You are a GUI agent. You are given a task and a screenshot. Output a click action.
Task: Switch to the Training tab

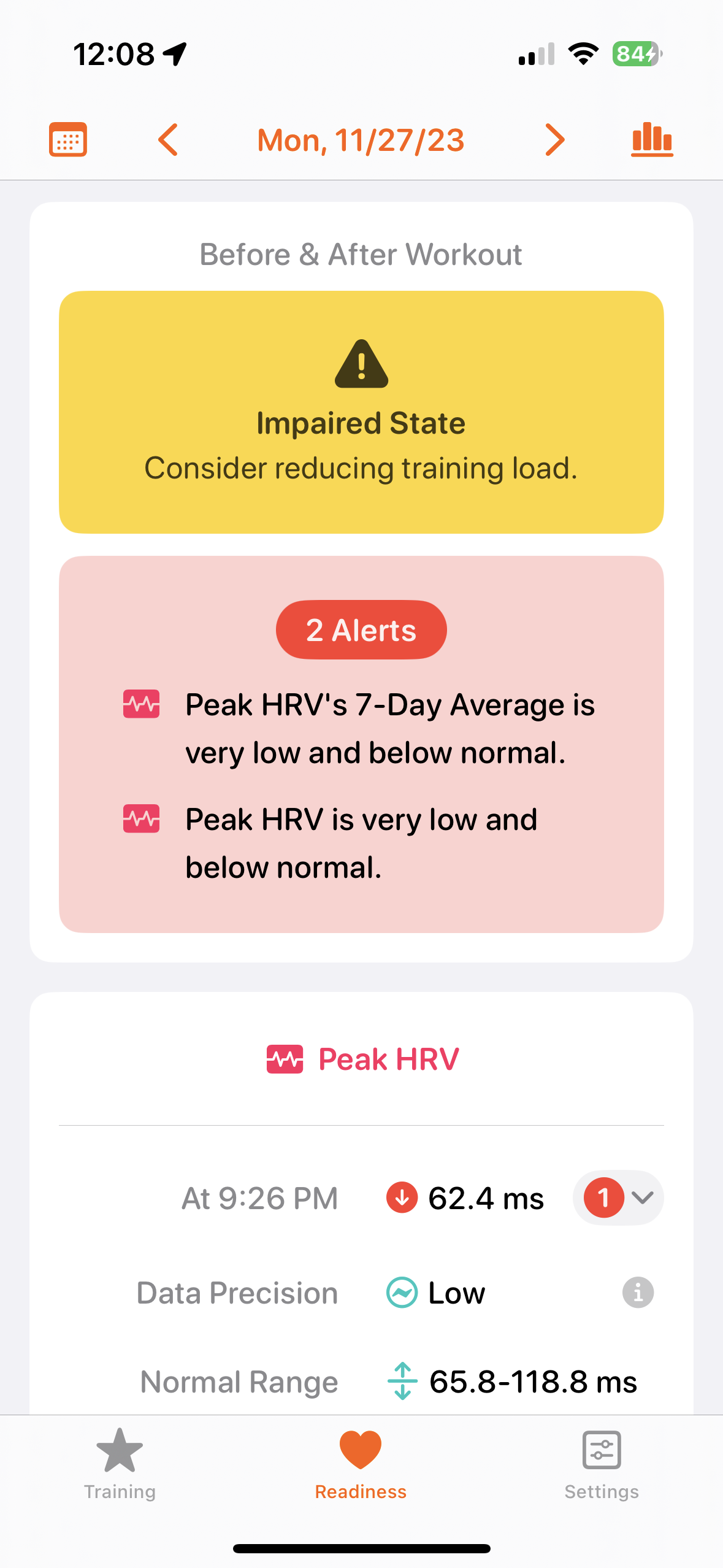click(x=120, y=1464)
